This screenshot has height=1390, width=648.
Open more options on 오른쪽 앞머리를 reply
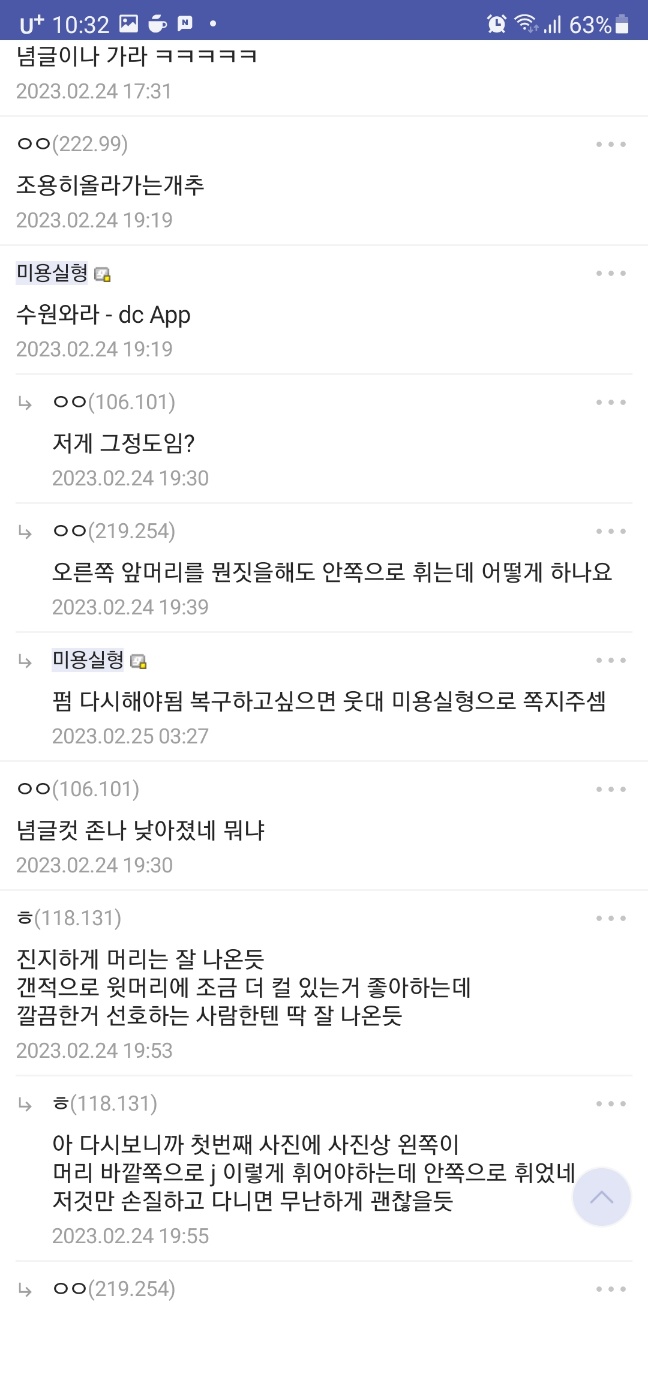tap(611, 531)
